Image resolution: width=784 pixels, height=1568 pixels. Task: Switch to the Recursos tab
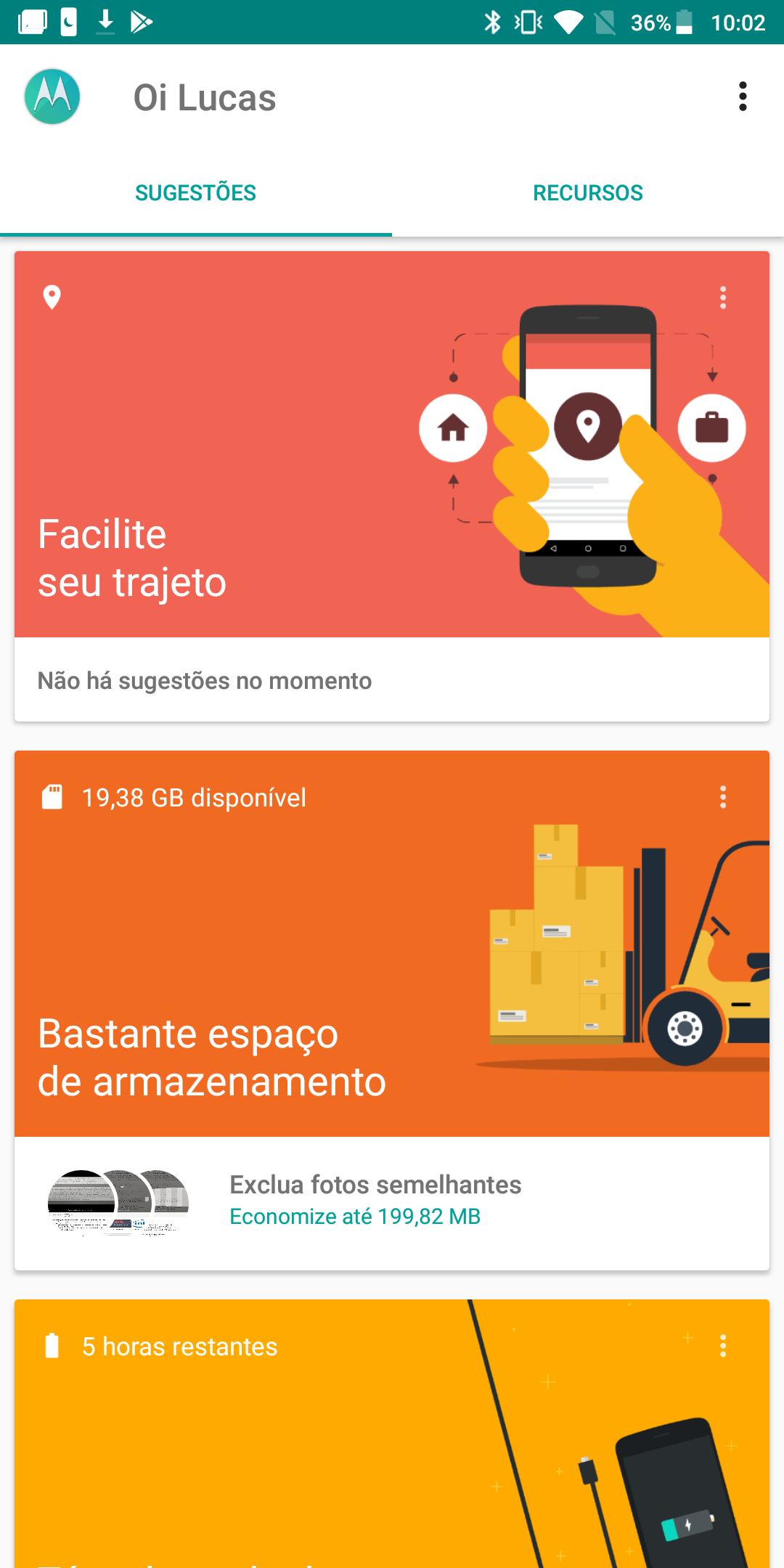(587, 193)
